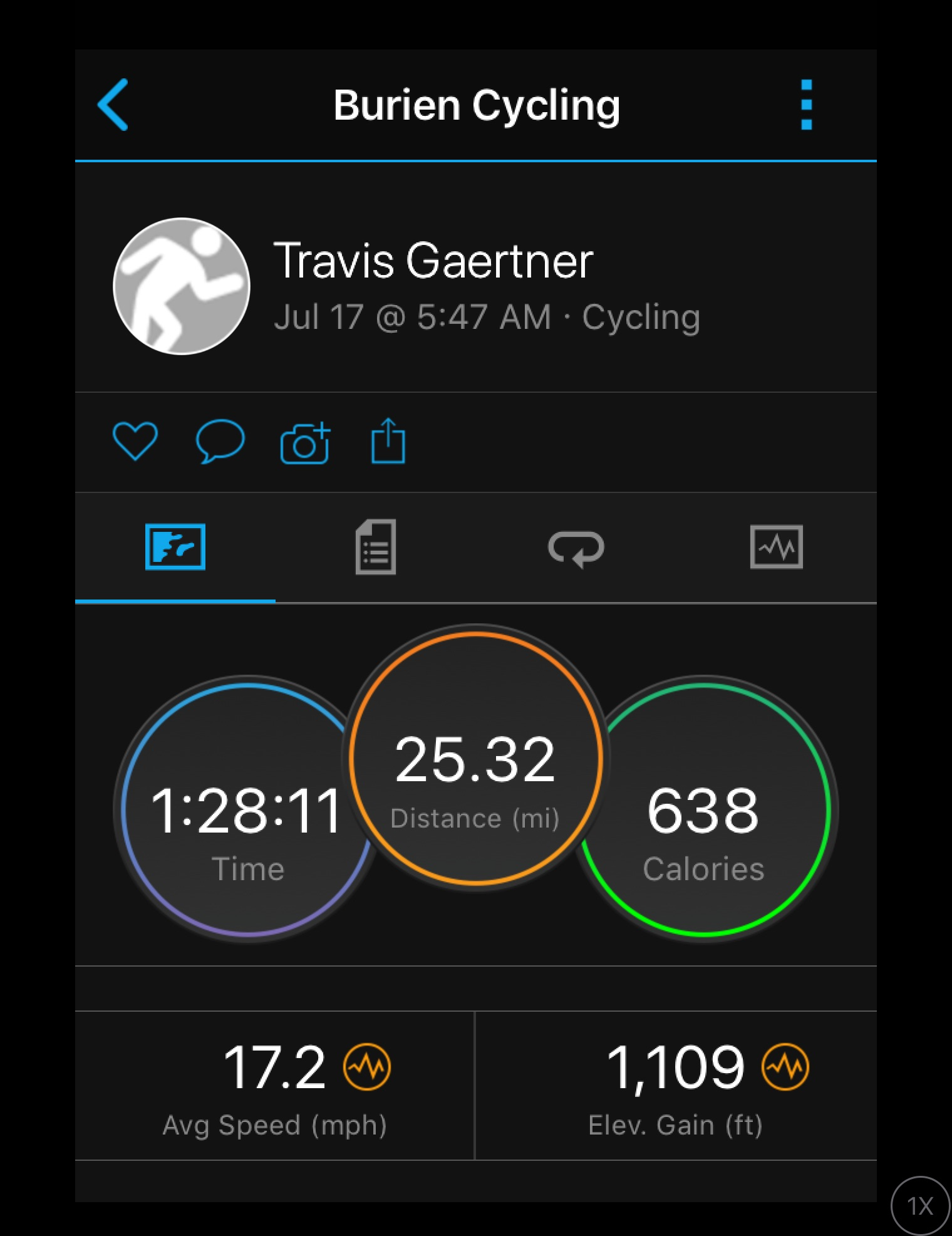Like this cycling activity
The image size is (952, 1236).
135,441
